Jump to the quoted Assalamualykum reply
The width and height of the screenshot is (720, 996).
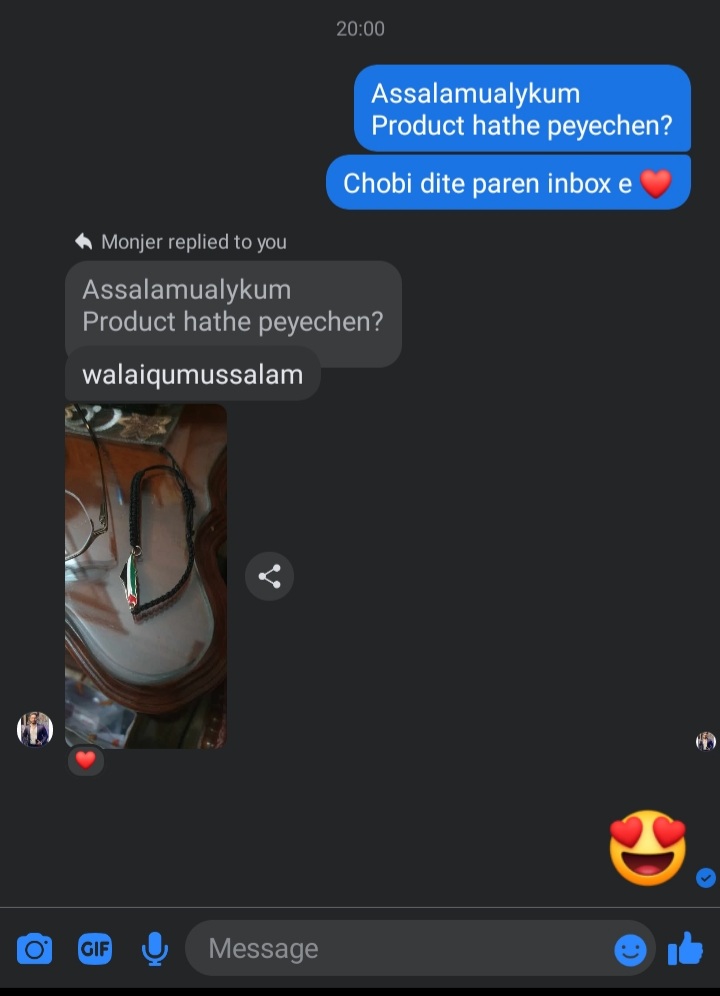[232, 306]
